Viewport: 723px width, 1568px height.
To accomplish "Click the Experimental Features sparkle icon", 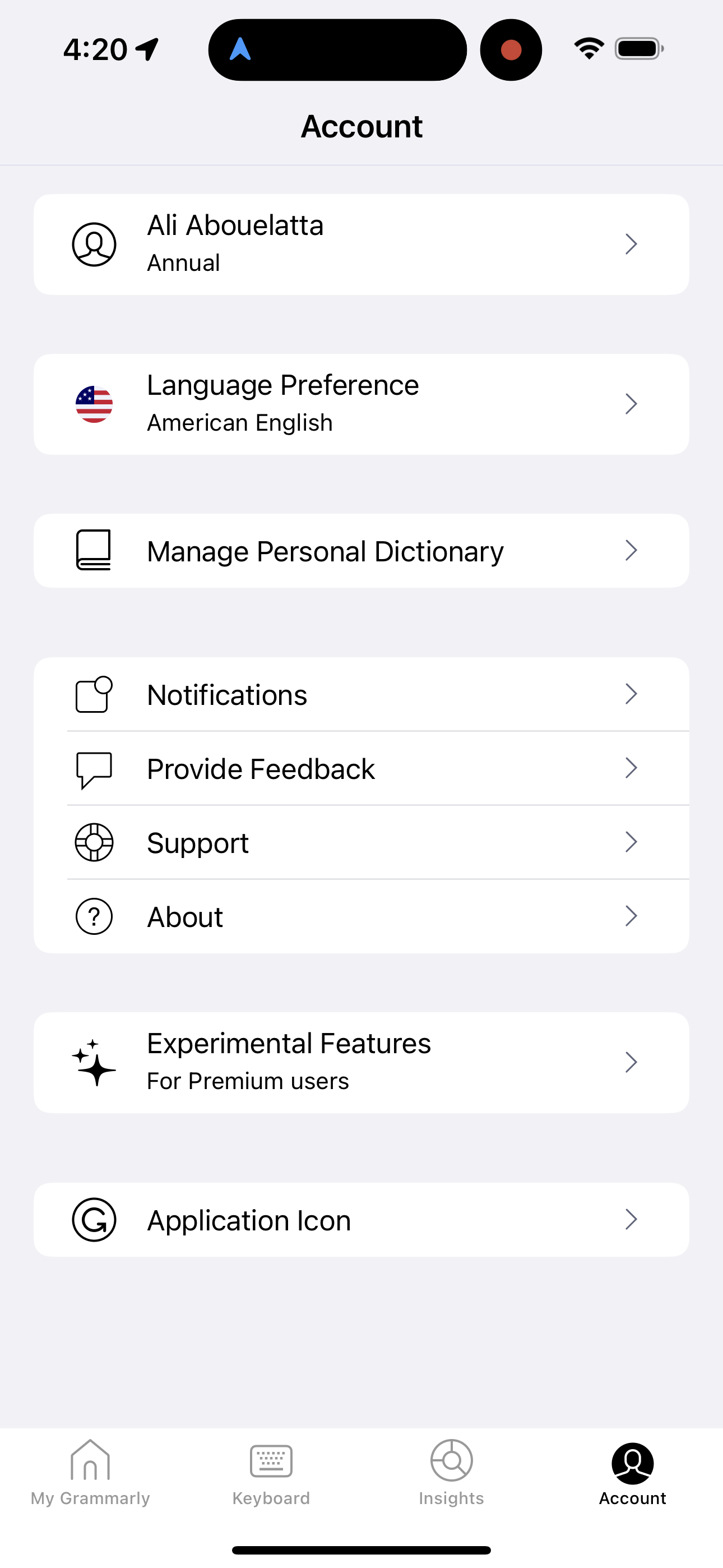I will [x=94, y=1062].
